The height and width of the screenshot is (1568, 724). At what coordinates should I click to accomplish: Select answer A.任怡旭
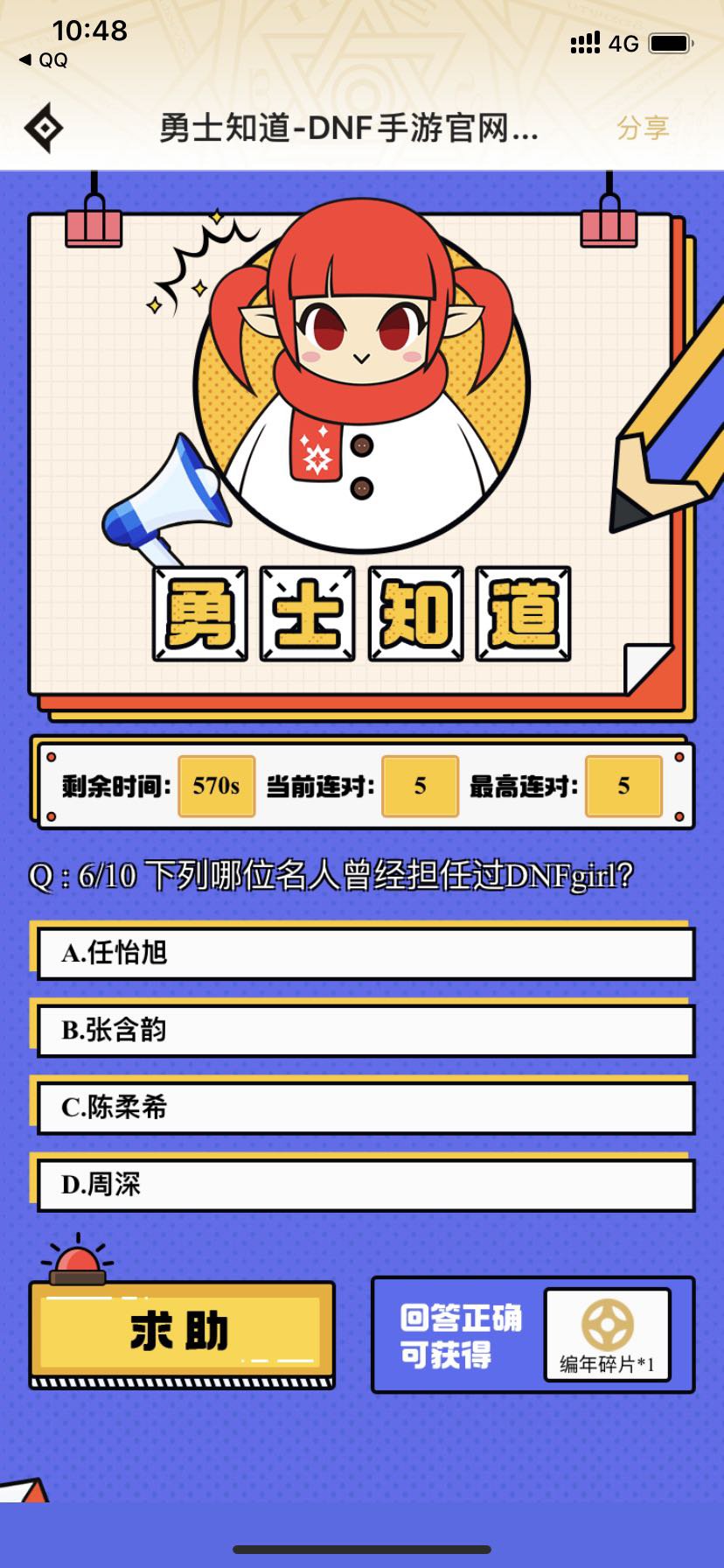point(365,954)
